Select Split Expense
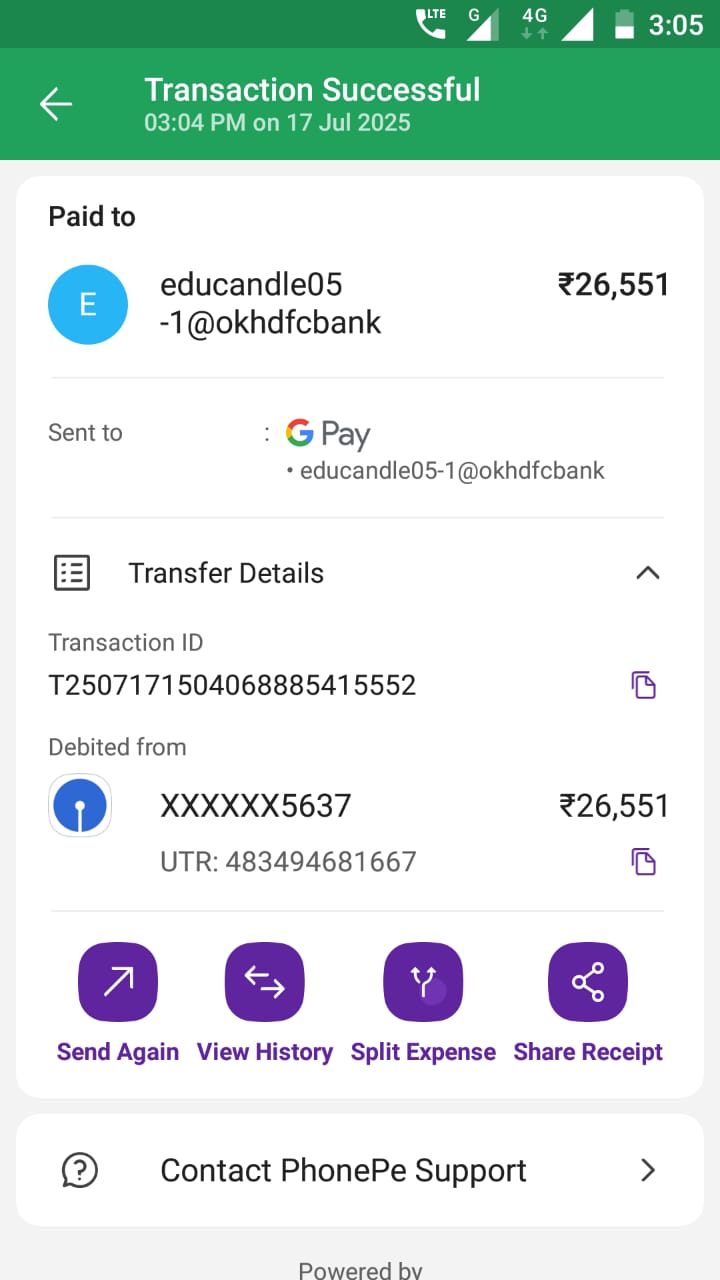Viewport: 720px width, 1280px height. (423, 983)
